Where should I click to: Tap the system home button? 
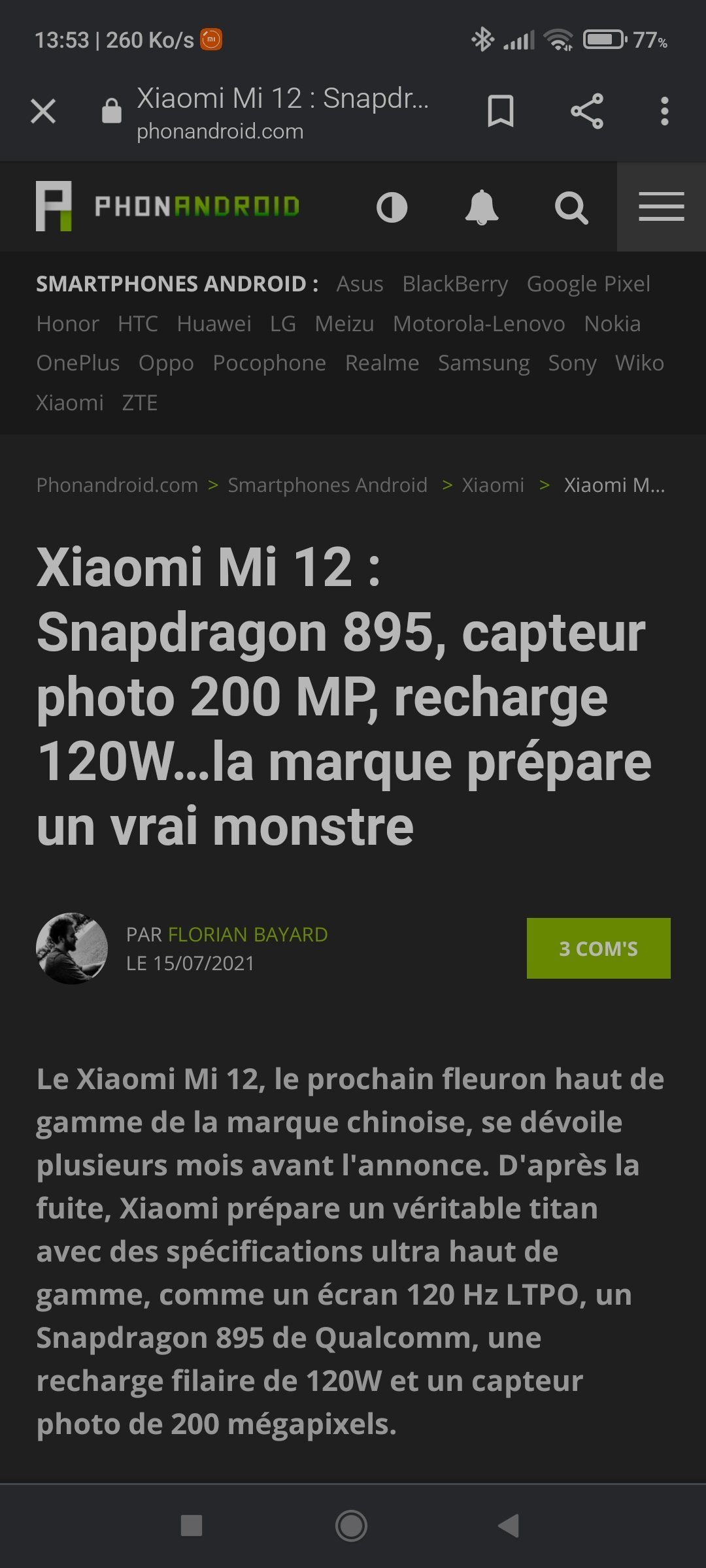point(352,1526)
